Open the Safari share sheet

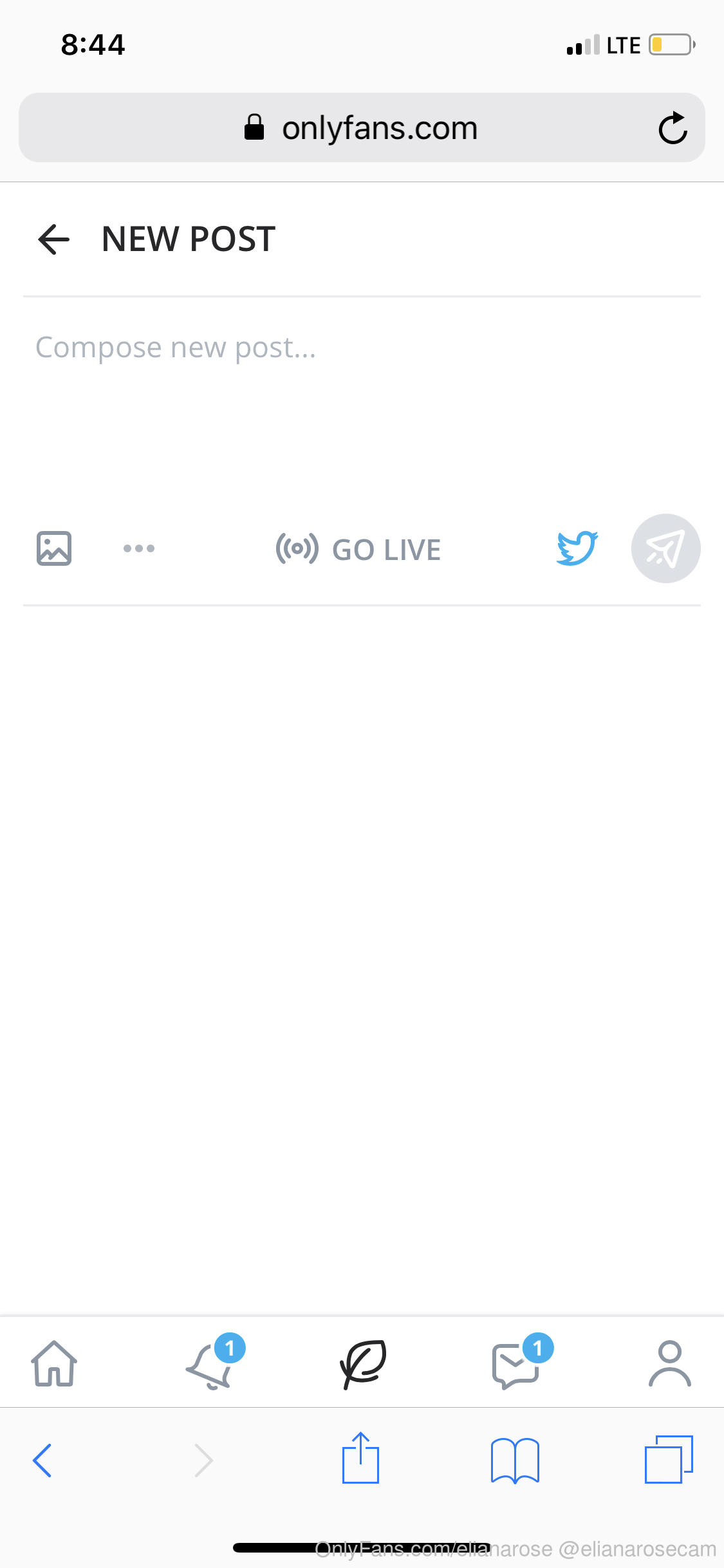(361, 1458)
